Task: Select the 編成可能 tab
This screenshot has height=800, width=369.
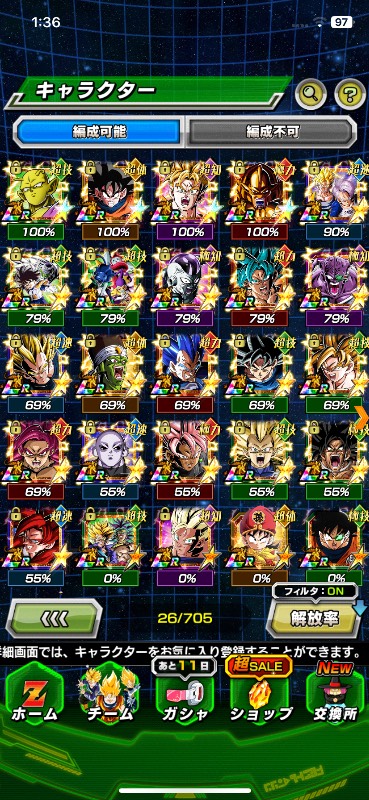Action: pyautogui.click(x=99, y=131)
